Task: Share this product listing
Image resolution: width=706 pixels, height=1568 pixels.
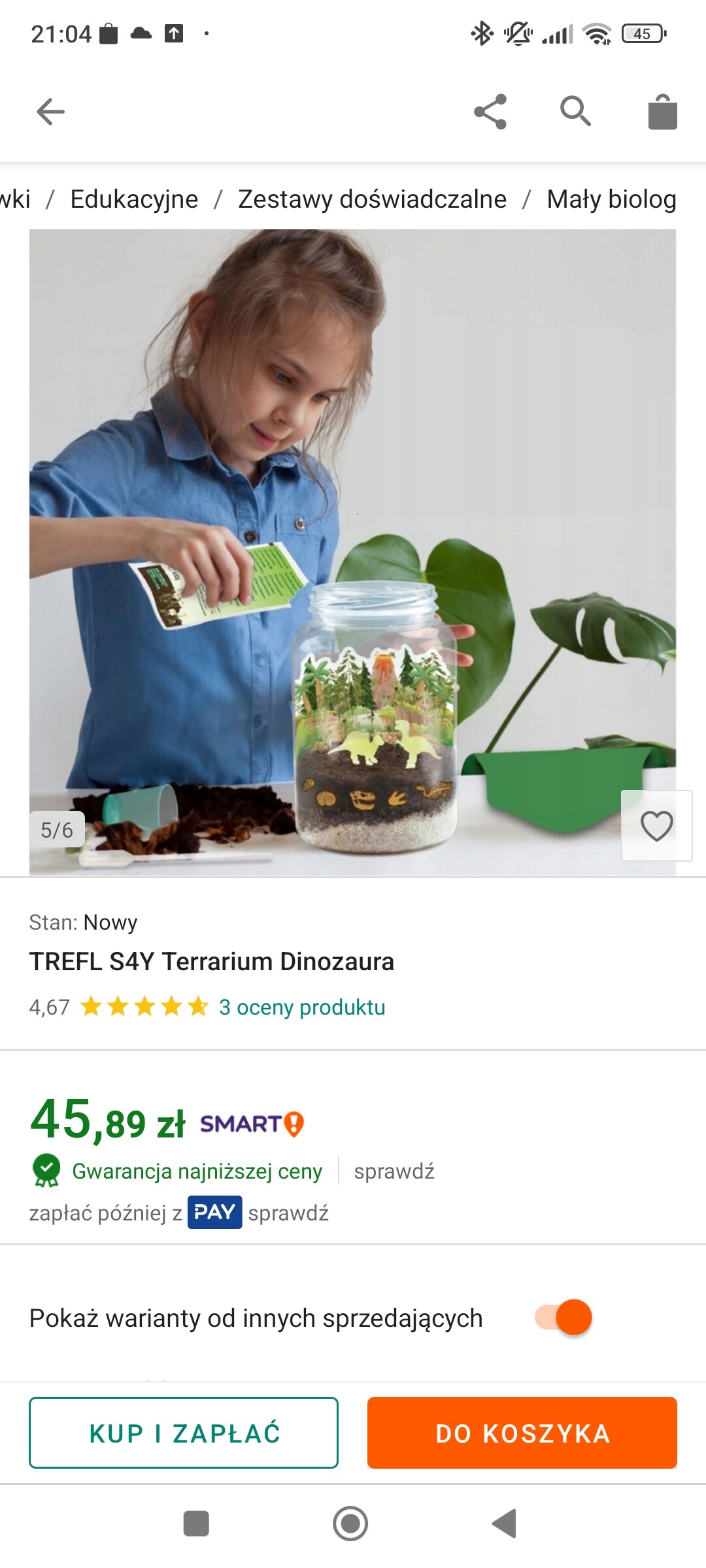Action: click(490, 112)
